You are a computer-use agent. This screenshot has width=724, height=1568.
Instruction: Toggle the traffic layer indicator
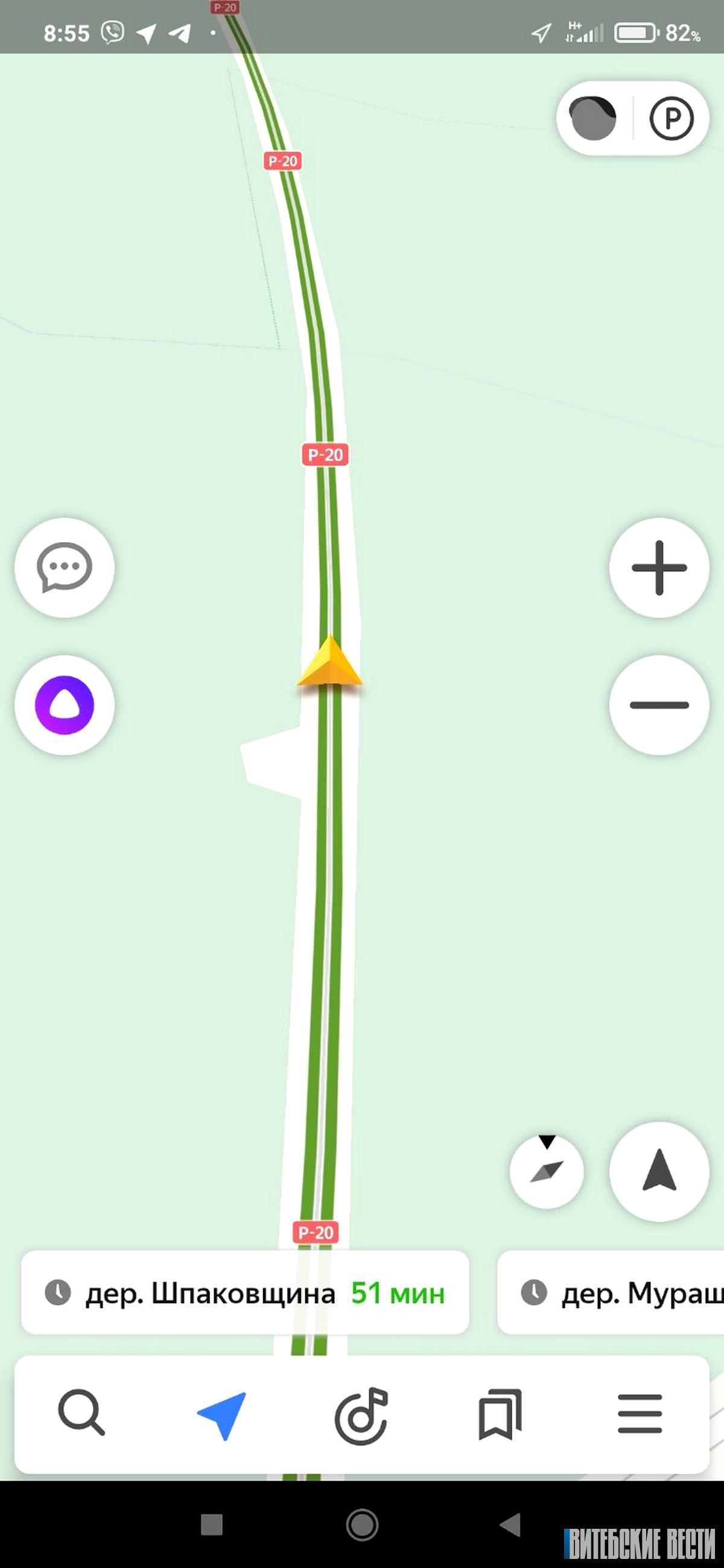coord(592,118)
